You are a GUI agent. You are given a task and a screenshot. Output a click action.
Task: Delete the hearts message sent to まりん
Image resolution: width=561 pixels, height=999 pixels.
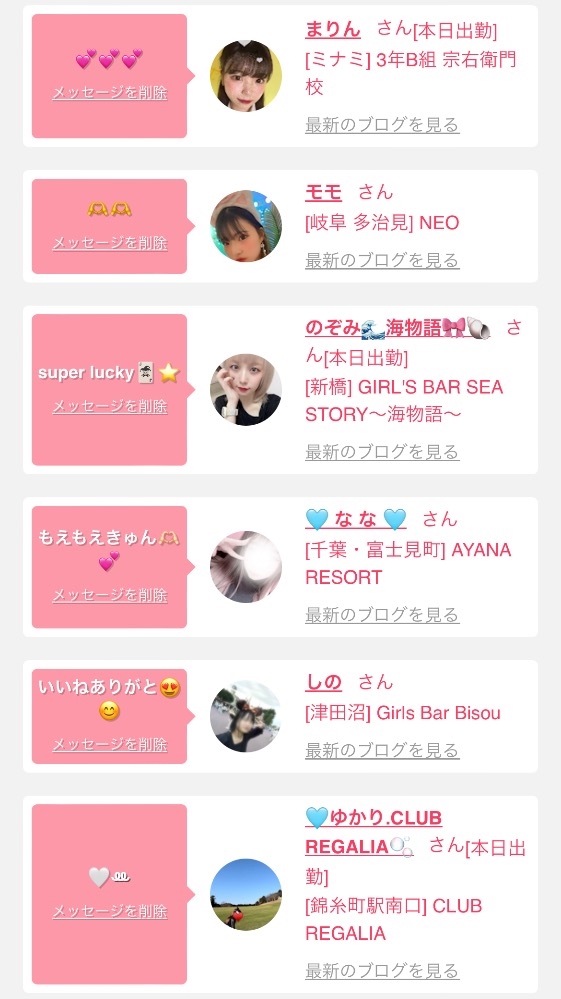110,93
